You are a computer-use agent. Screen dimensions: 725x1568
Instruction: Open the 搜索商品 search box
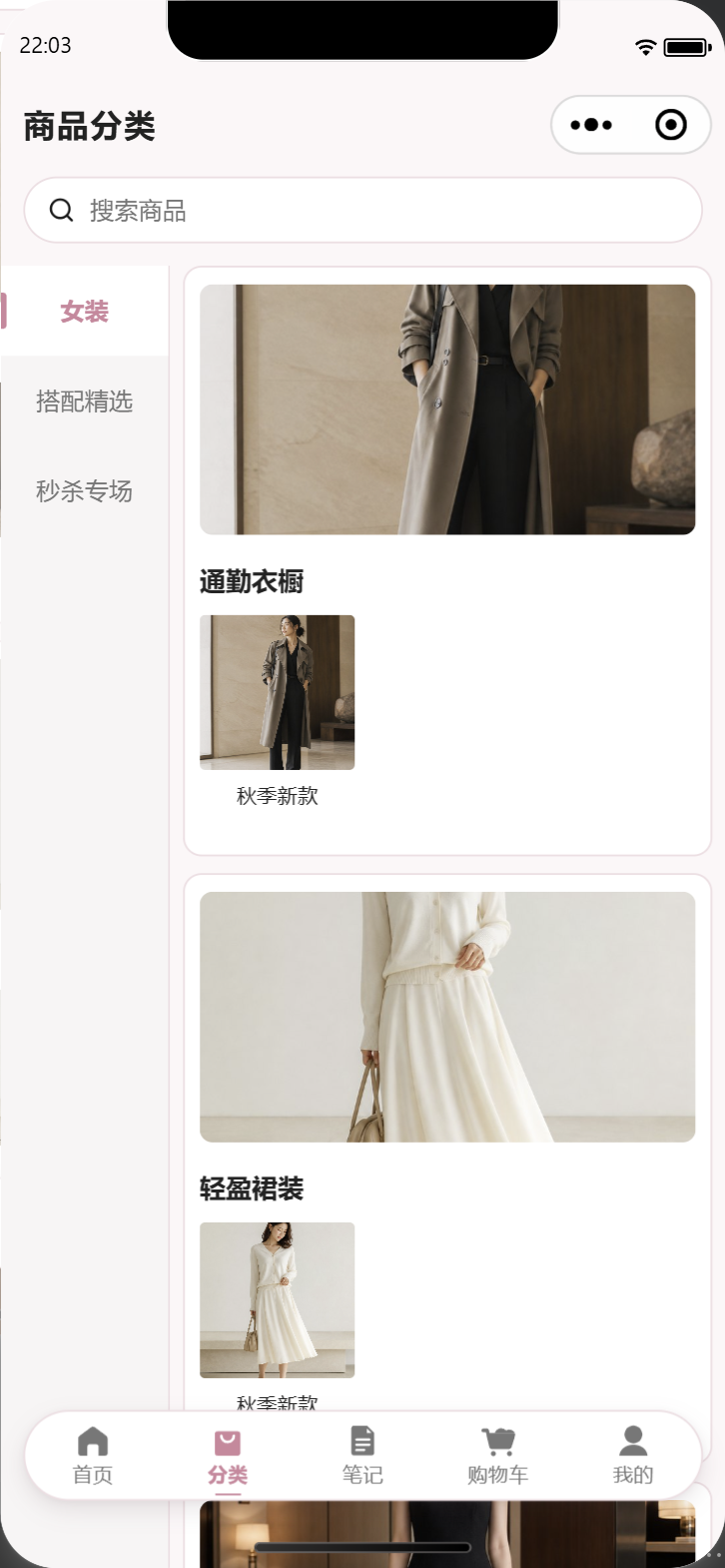click(x=362, y=210)
